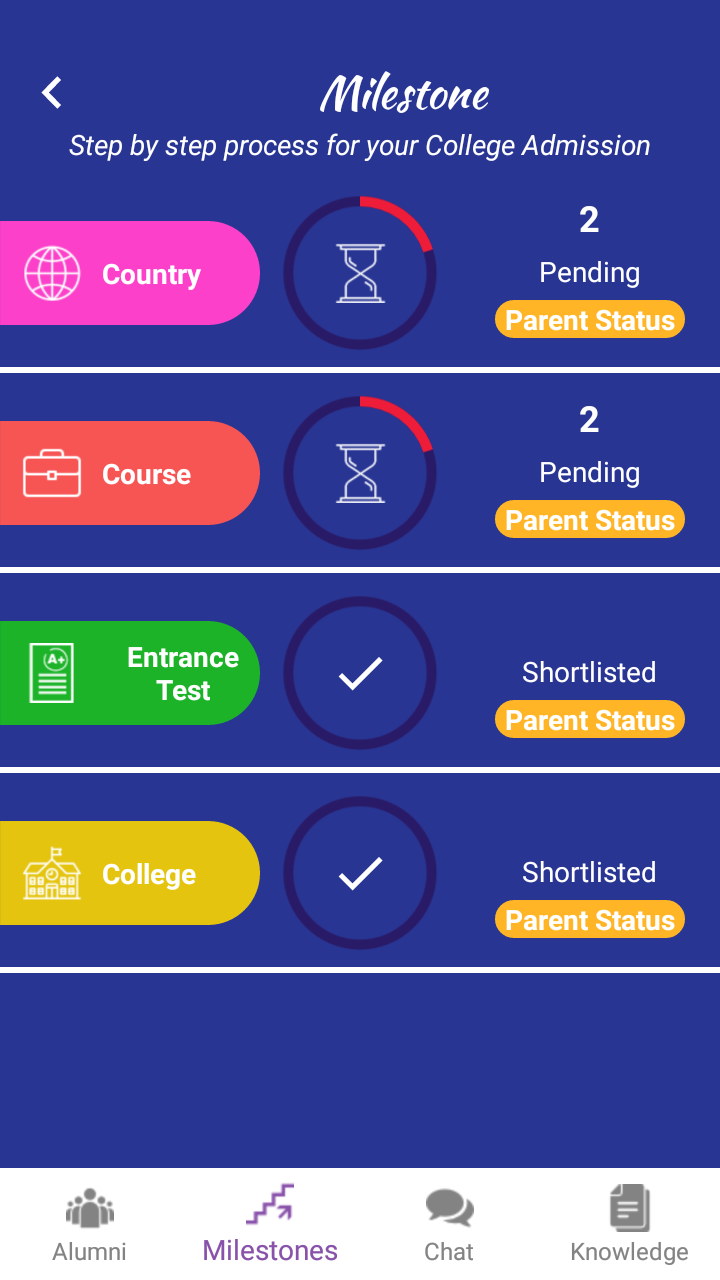The image size is (720, 1280).
Task: View Parent Status for Course
Action: click(590, 520)
